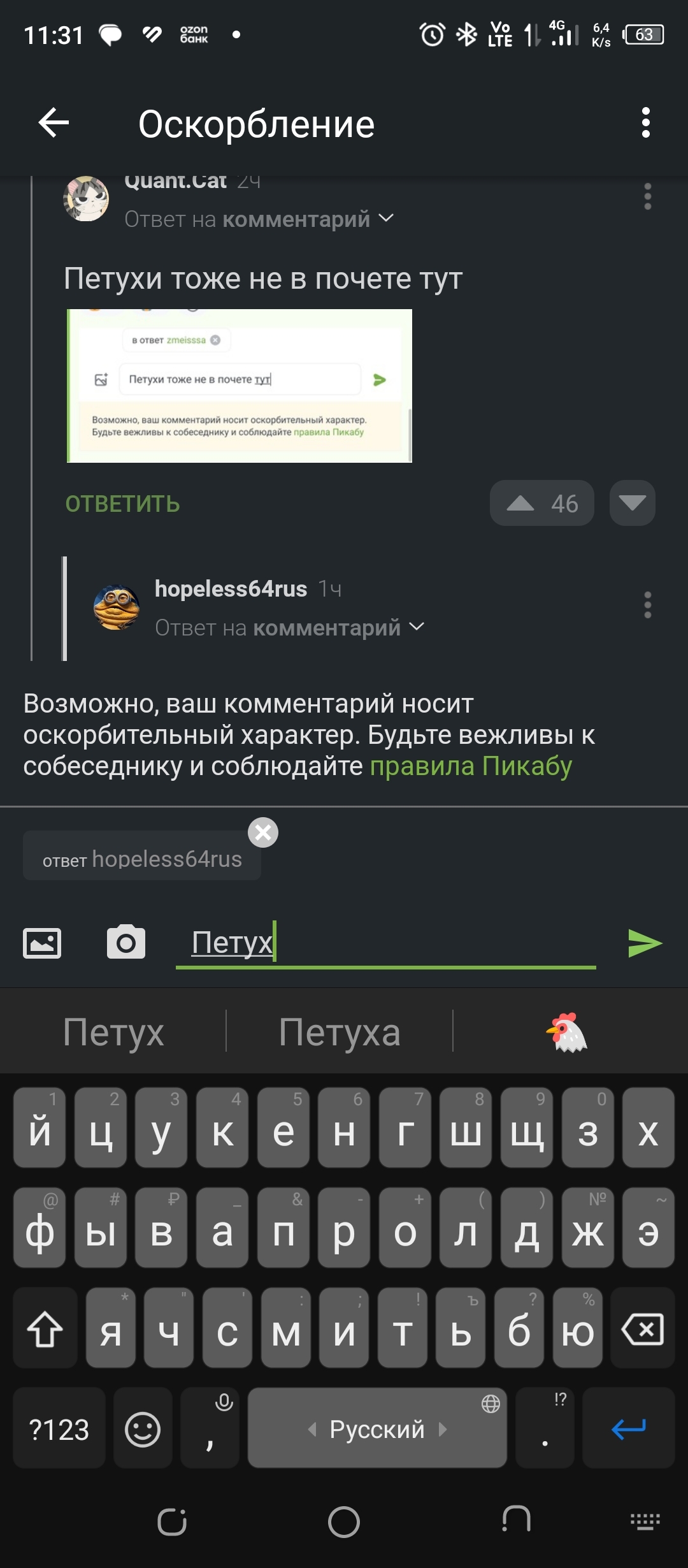Open the screenshot image in Quant.Cat's comment
This screenshot has width=688, height=1568.
tap(240, 386)
